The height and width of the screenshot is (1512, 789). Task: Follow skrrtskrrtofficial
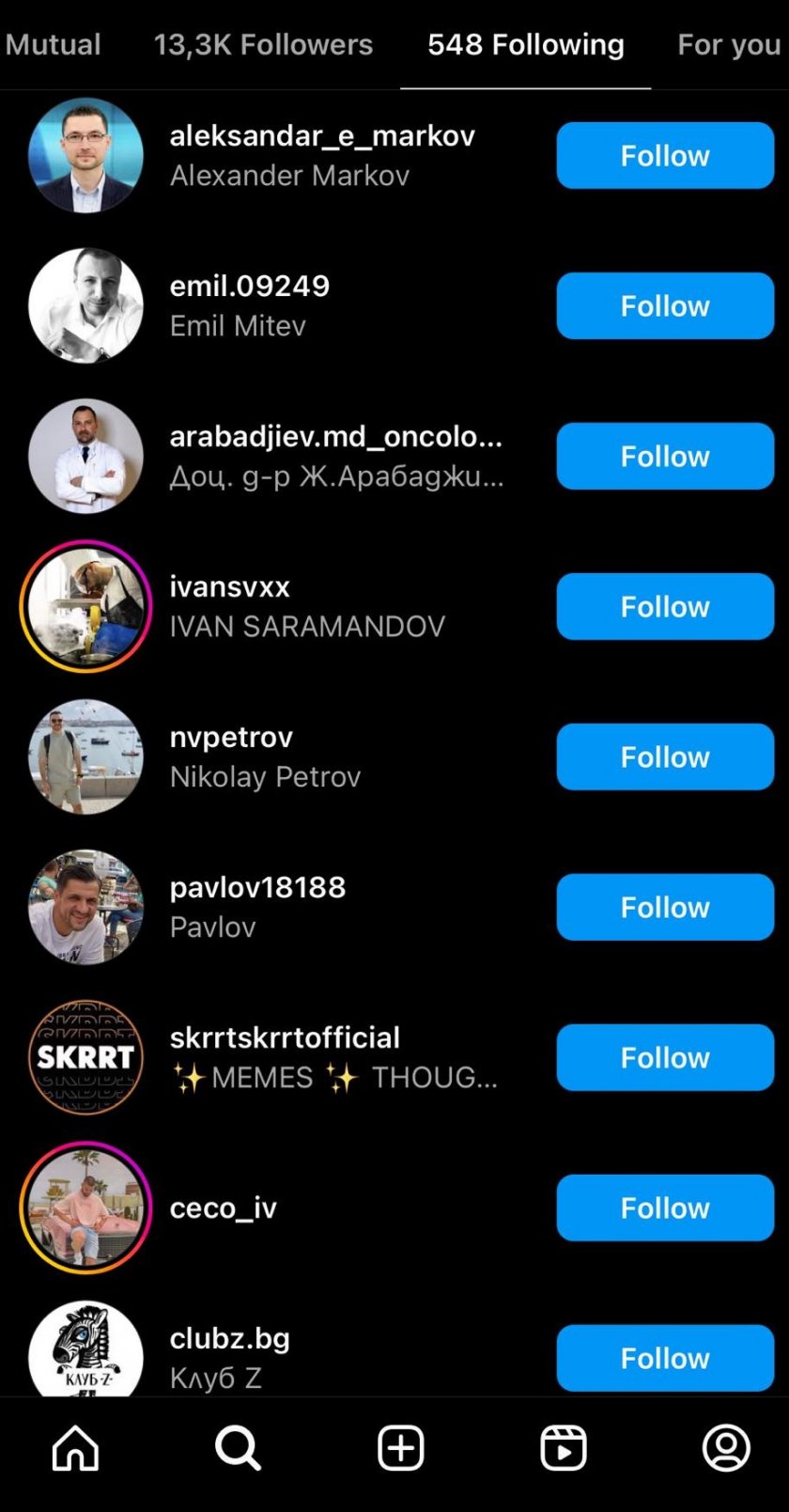pyautogui.click(x=664, y=1057)
